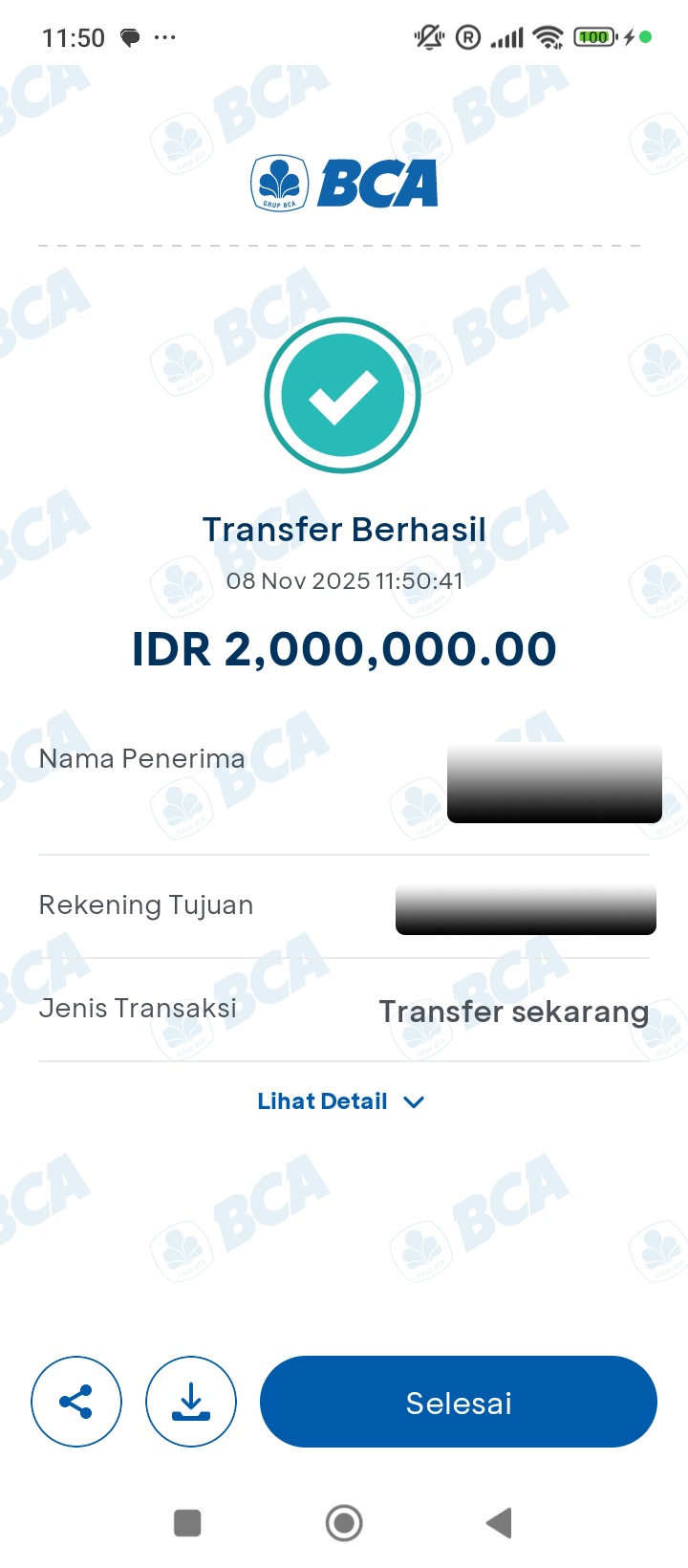Go to the home screen

[344, 1523]
